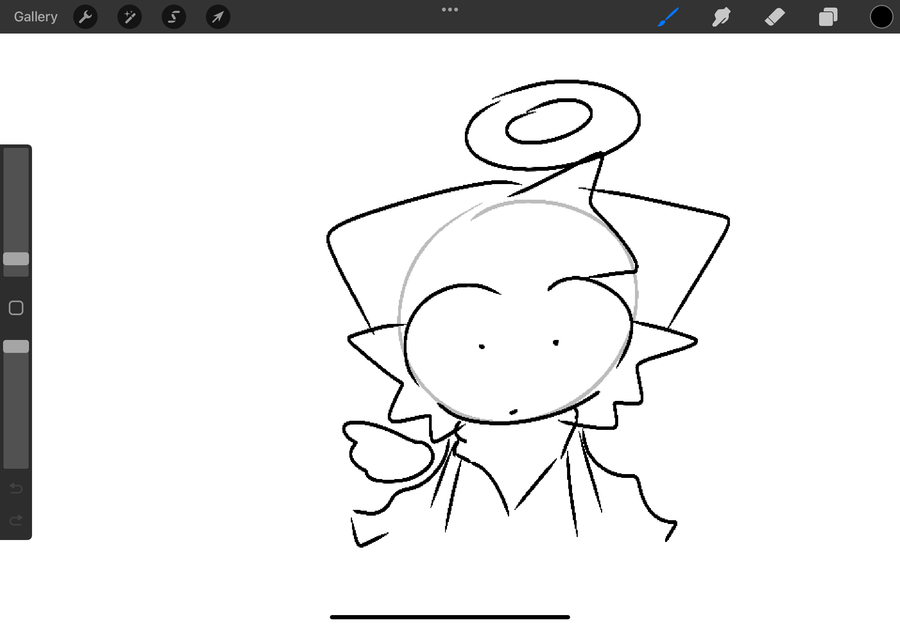Image resolution: width=900 pixels, height=625 pixels.
Task: Activate the Transform arrow tool
Action: [218, 17]
